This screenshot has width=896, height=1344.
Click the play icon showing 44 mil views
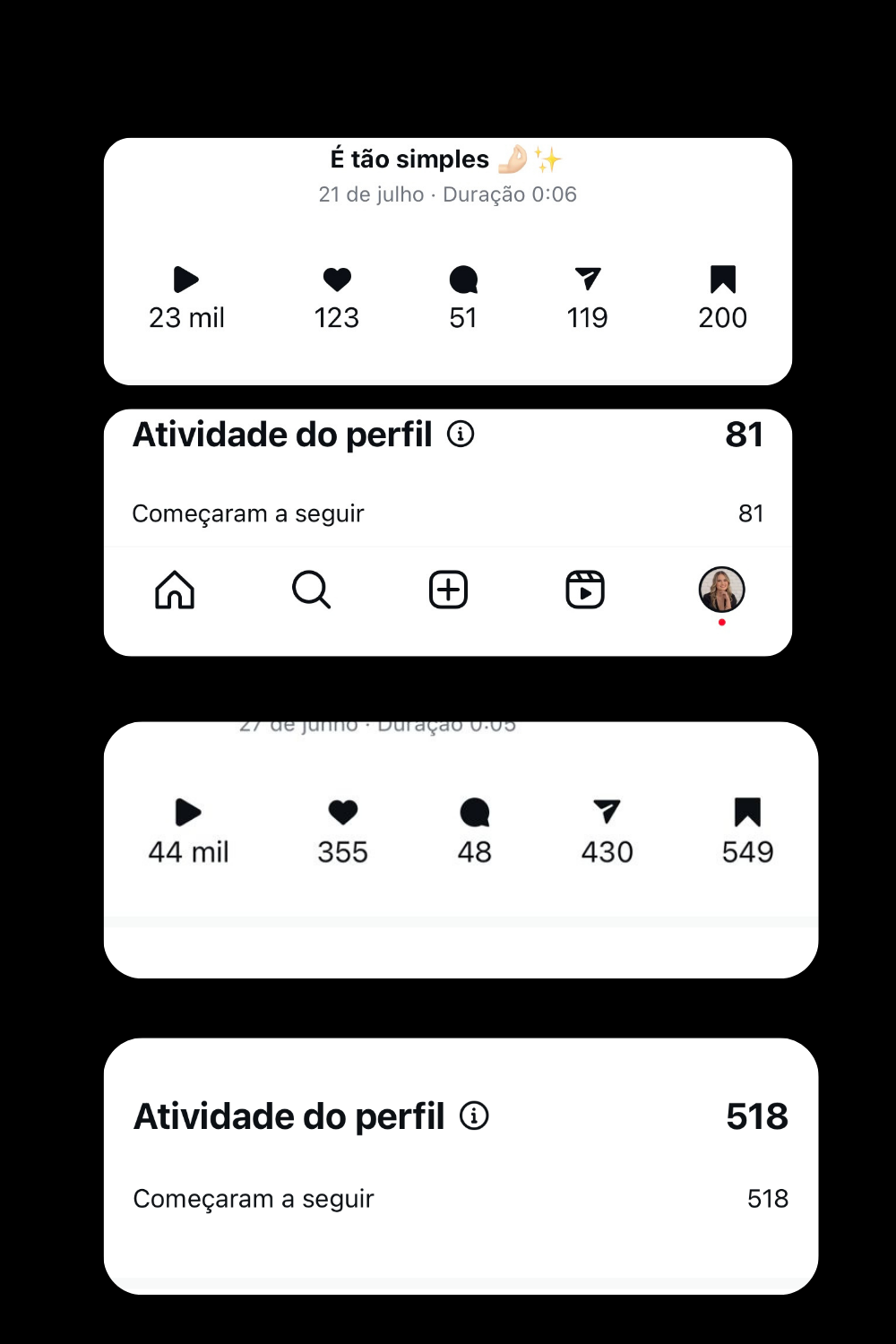tap(188, 814)
